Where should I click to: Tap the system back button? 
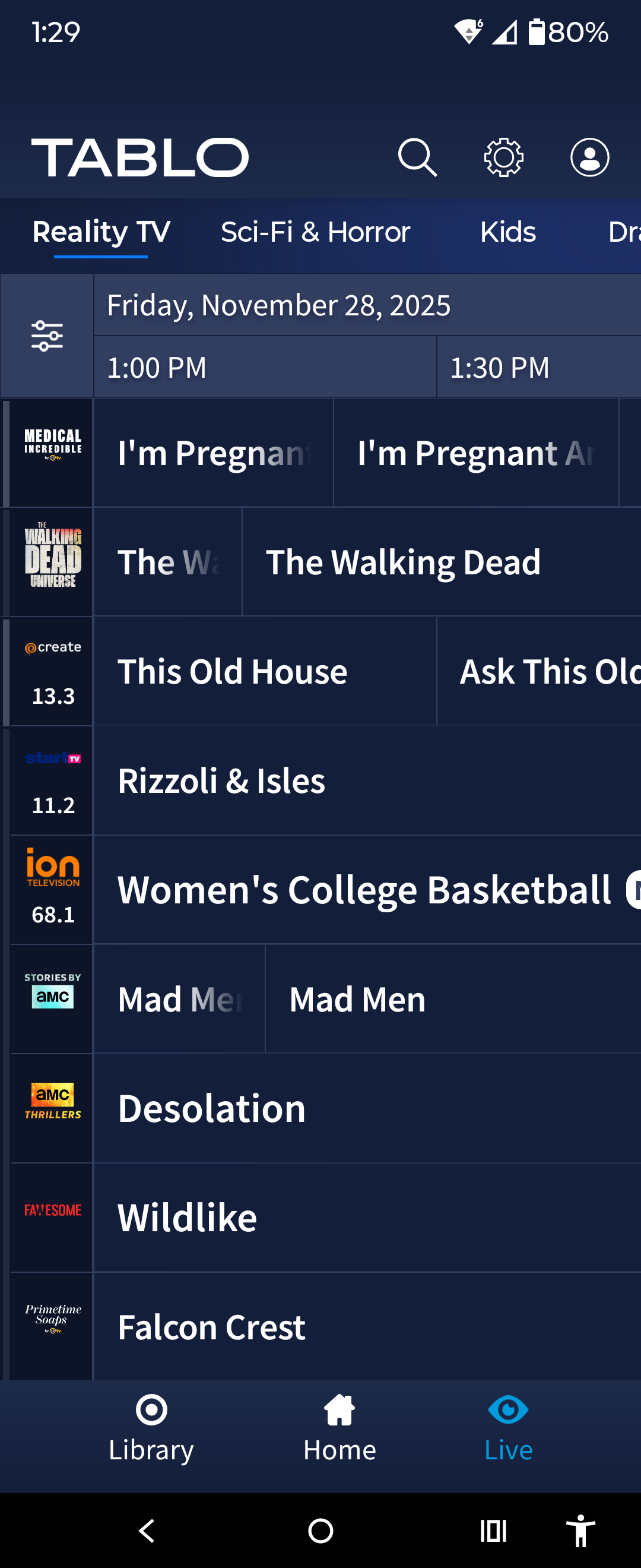tap(147, 1530)
